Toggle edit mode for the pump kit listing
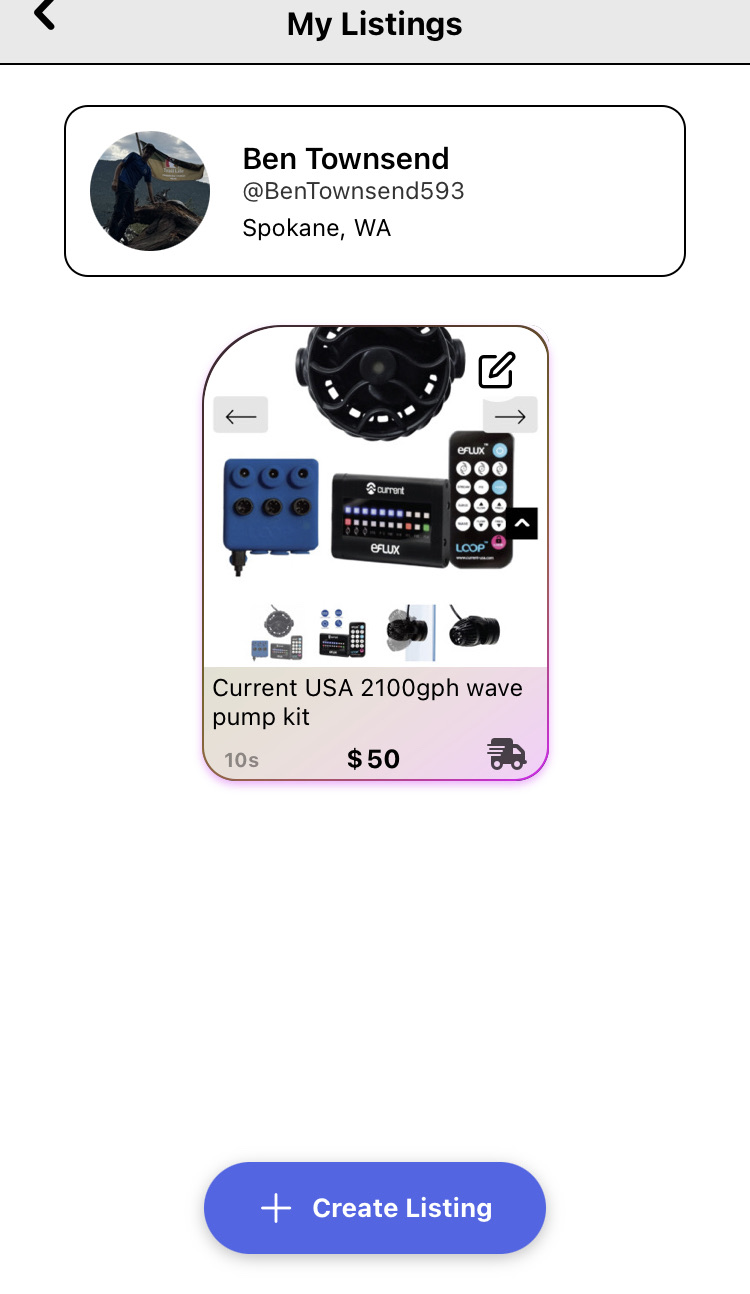The width and height of the screenshot is (750, 1294). 497,369
